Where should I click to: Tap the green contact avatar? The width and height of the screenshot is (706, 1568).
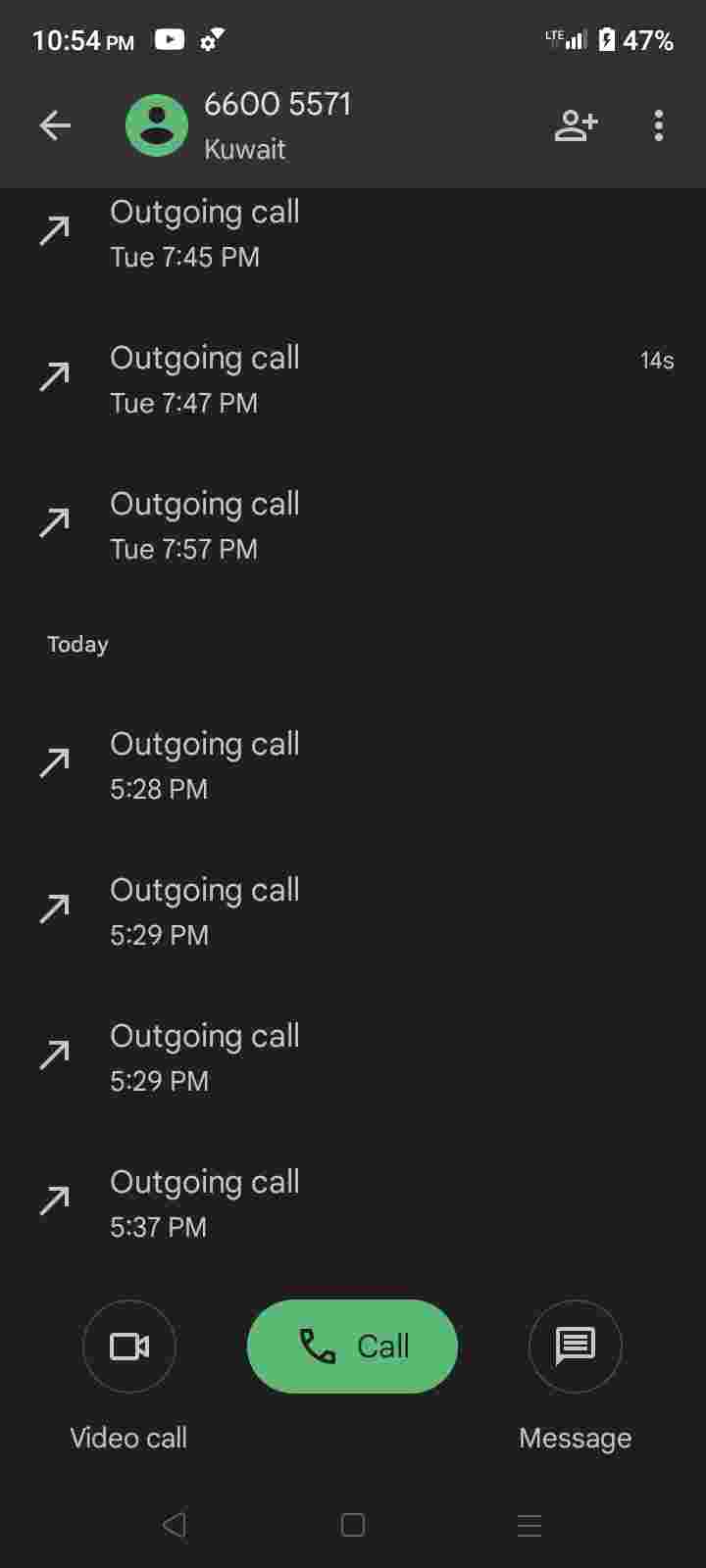click(157, 125)
